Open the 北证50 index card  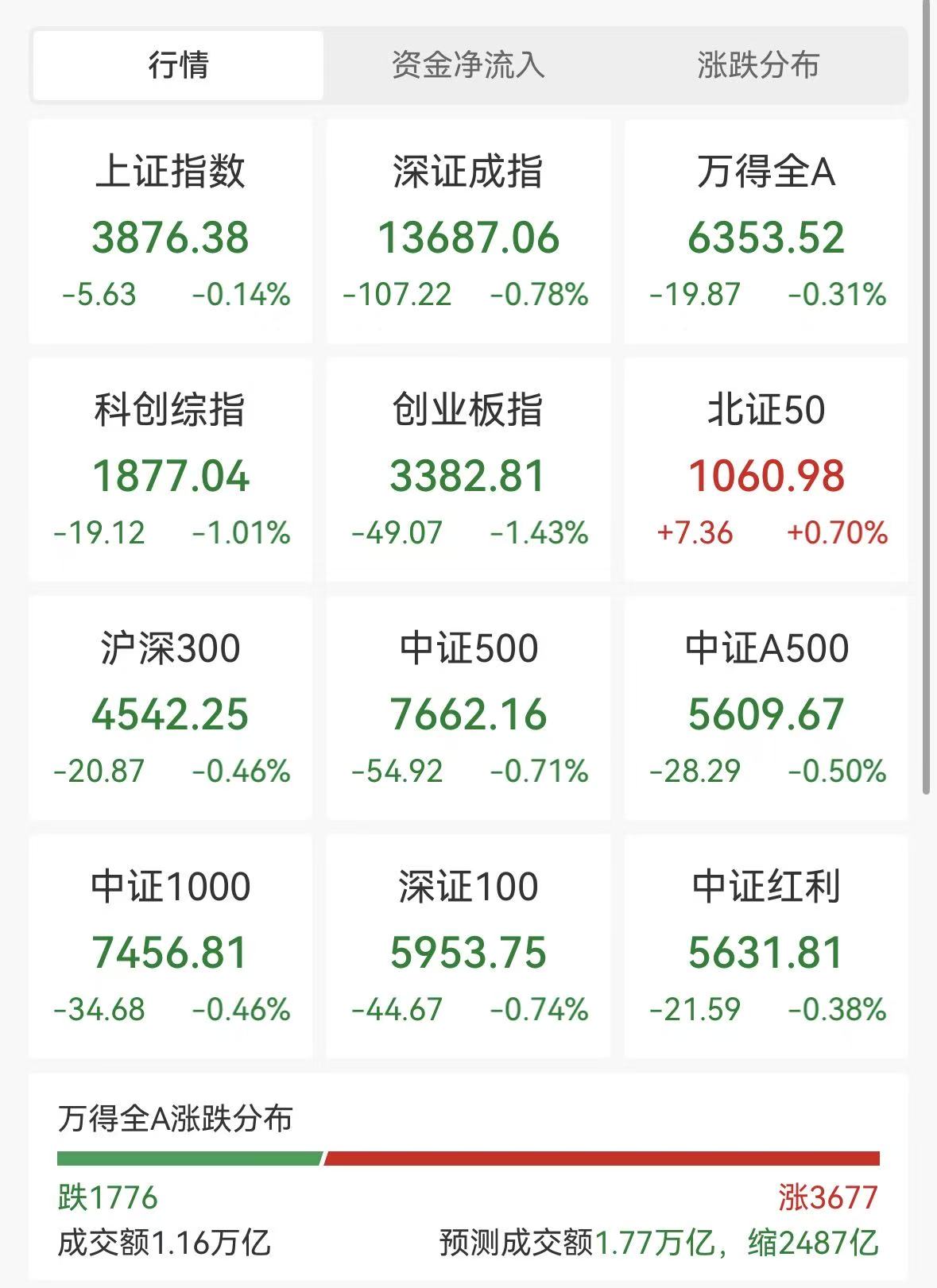pos(766,470)
